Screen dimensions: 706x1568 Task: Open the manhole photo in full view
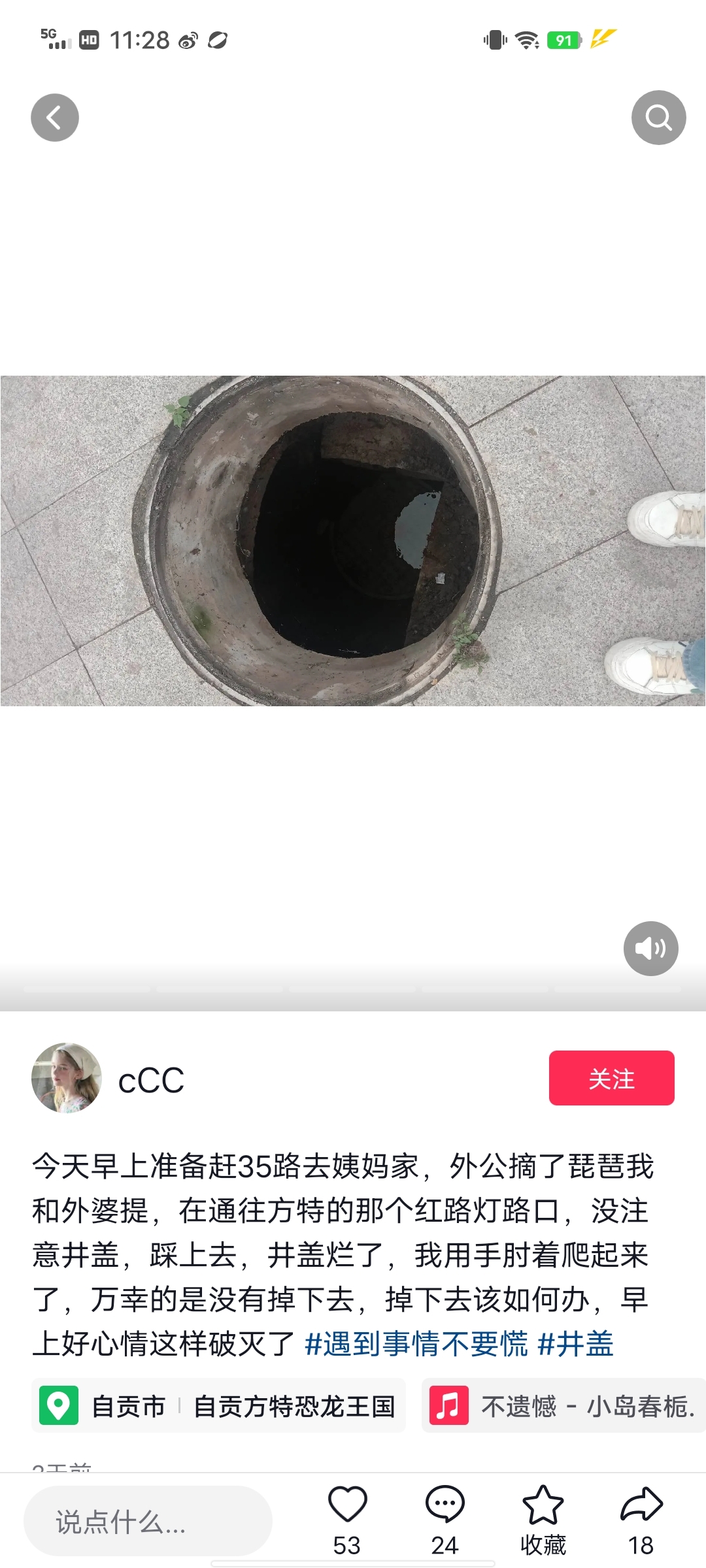353,540
